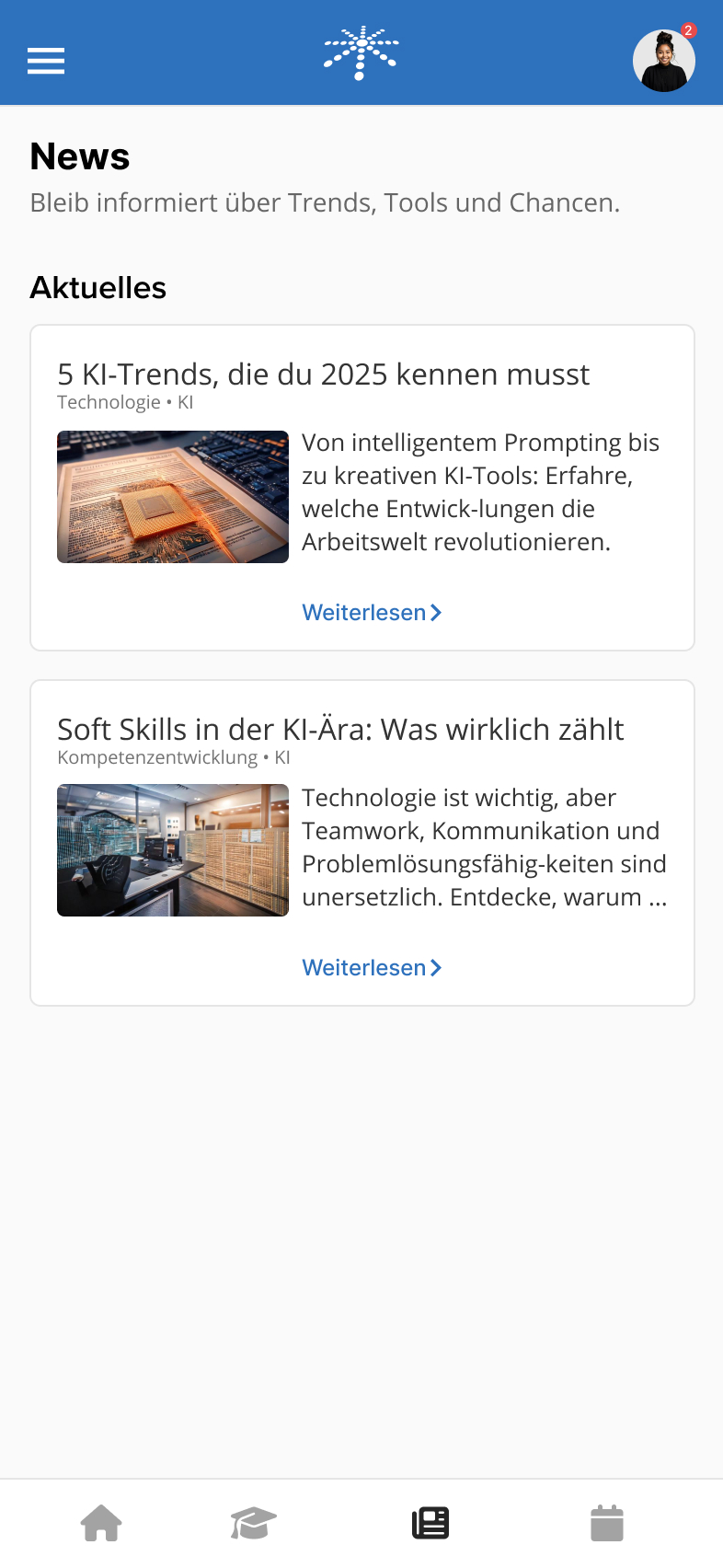Viewport: 723px width, 1568px height.
Task: Open the hamburger drawer menu
Action: coord(46,61)
